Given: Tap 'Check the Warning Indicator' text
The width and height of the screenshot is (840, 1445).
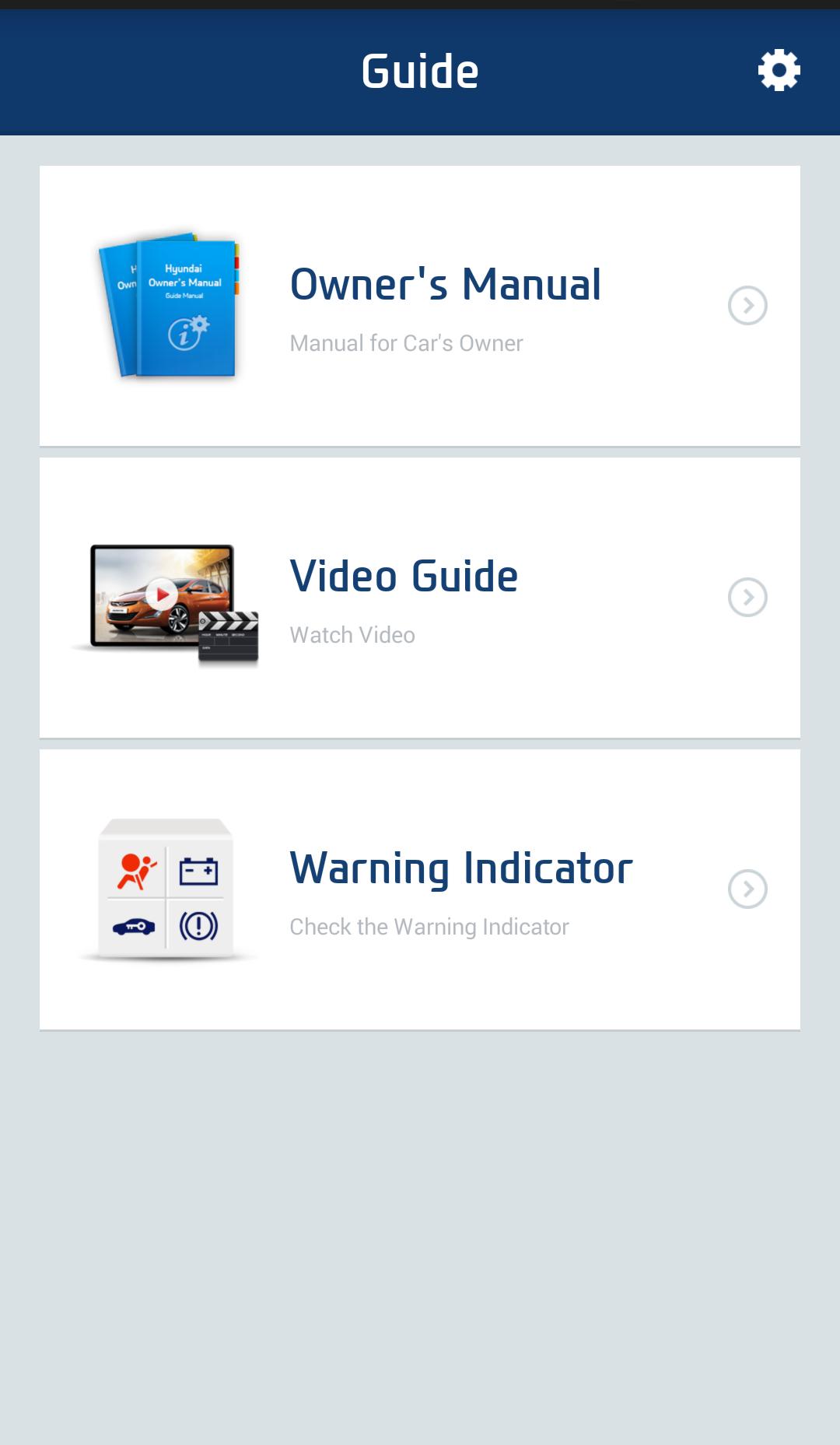Looking at the screenshot, I should [x=429, y=927].
